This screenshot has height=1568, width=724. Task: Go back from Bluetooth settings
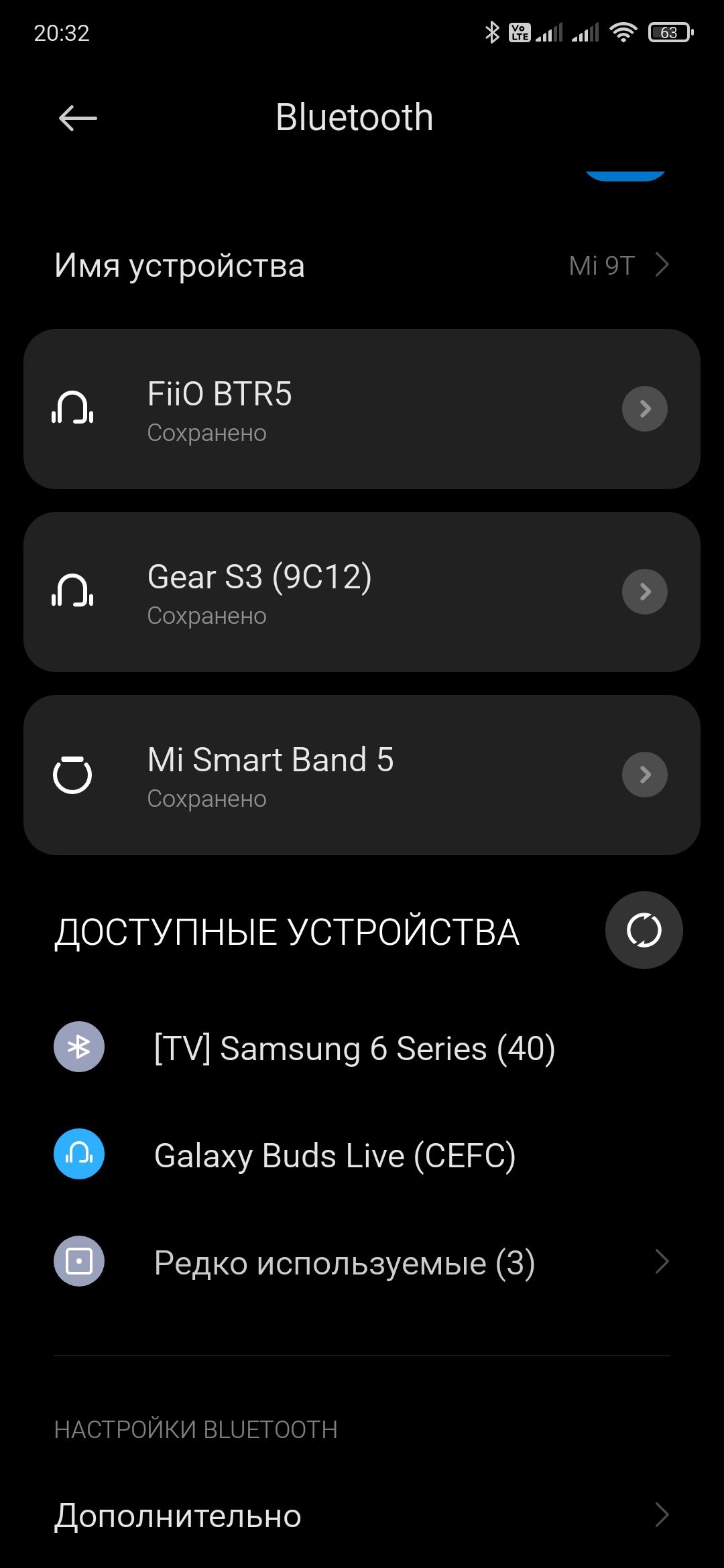click(78, 119)
